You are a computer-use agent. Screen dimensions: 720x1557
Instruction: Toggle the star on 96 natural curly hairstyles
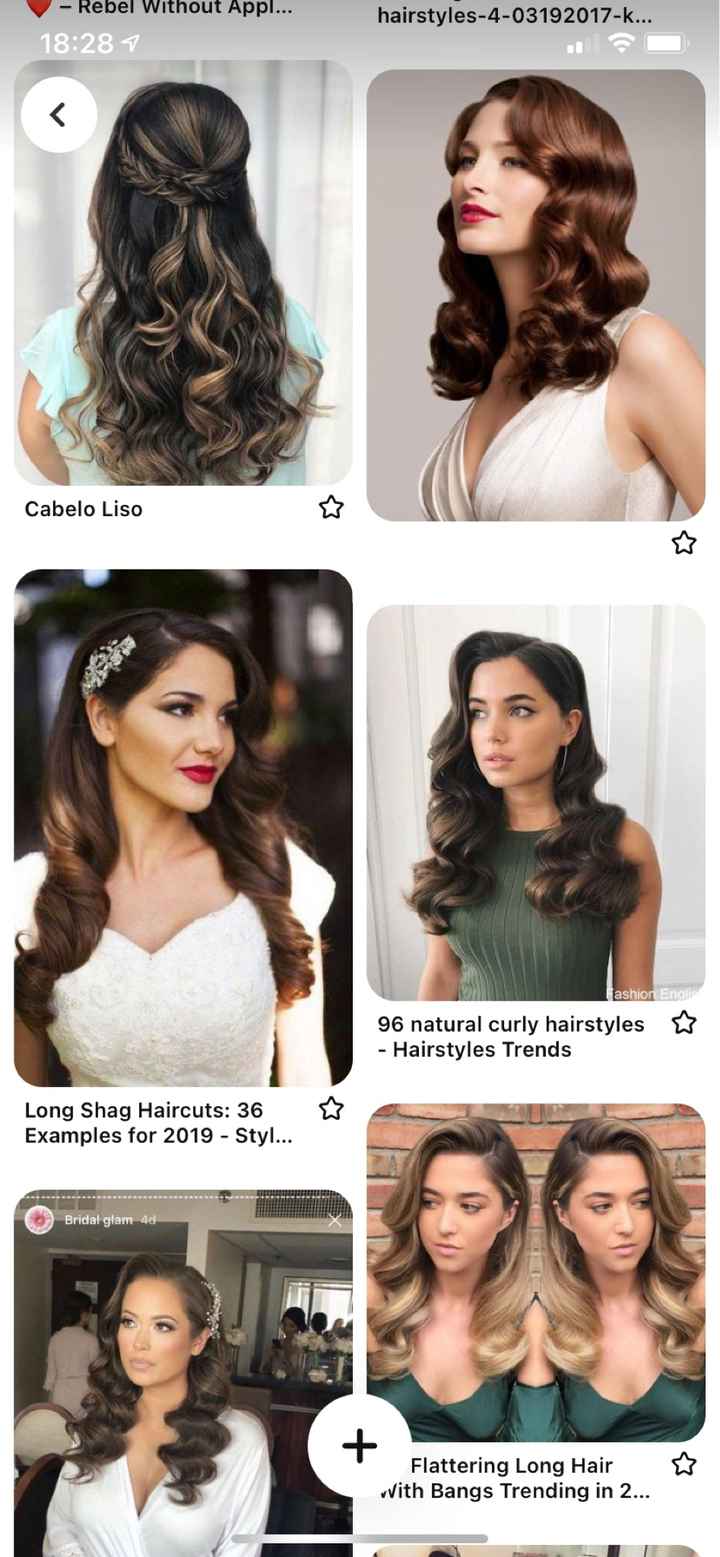[x=684, y=1022]
